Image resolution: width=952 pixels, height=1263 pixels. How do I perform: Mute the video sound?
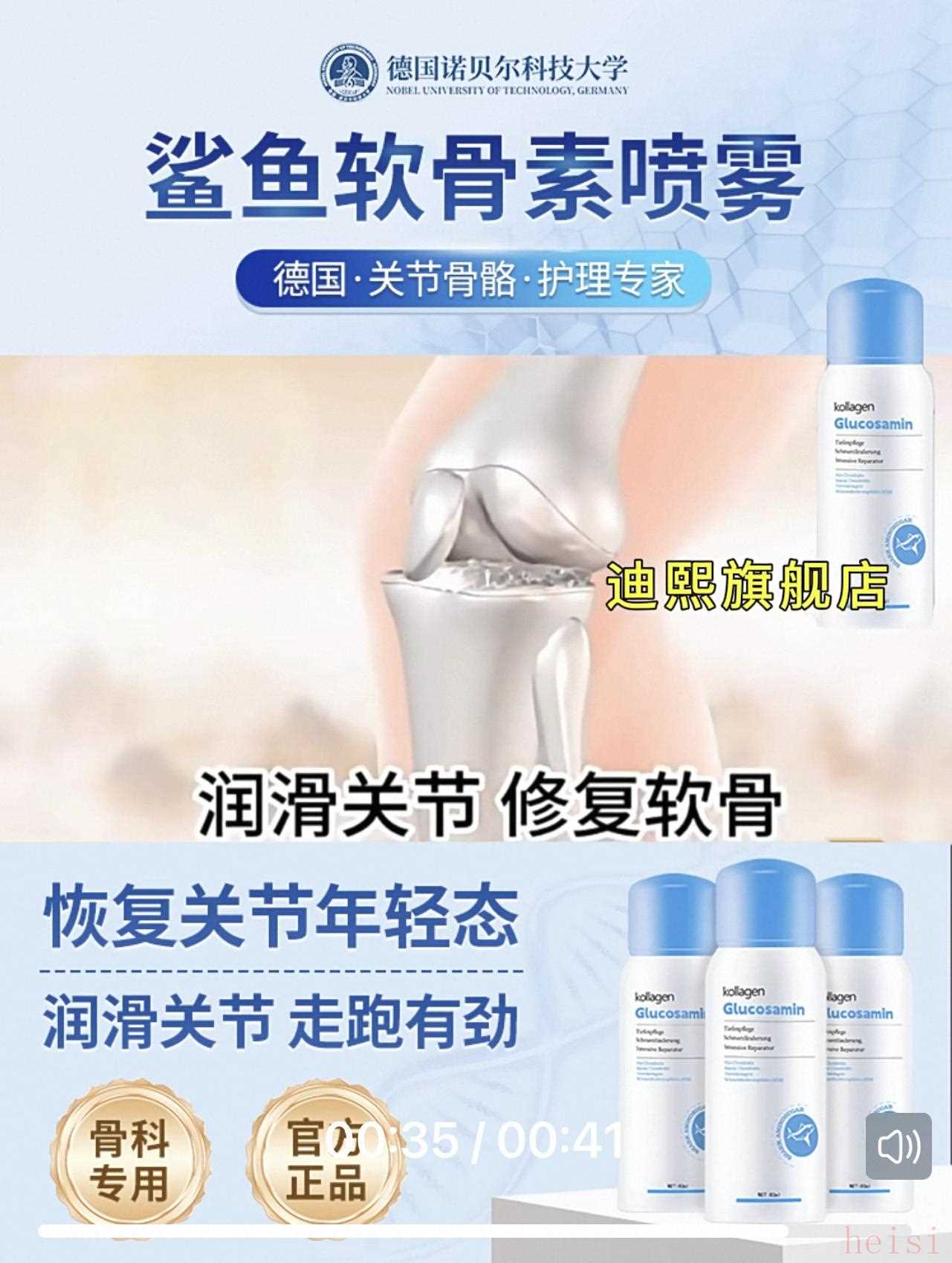(x=898, y=1146)
